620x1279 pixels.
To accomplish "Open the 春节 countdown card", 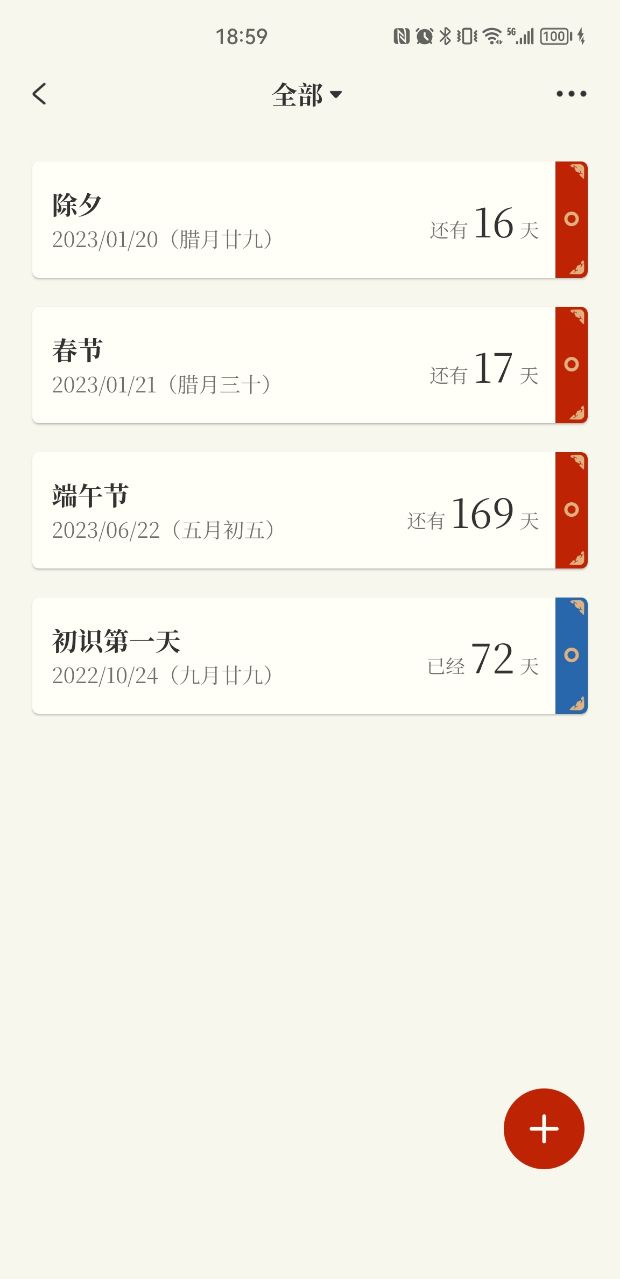I will (310, 365).
